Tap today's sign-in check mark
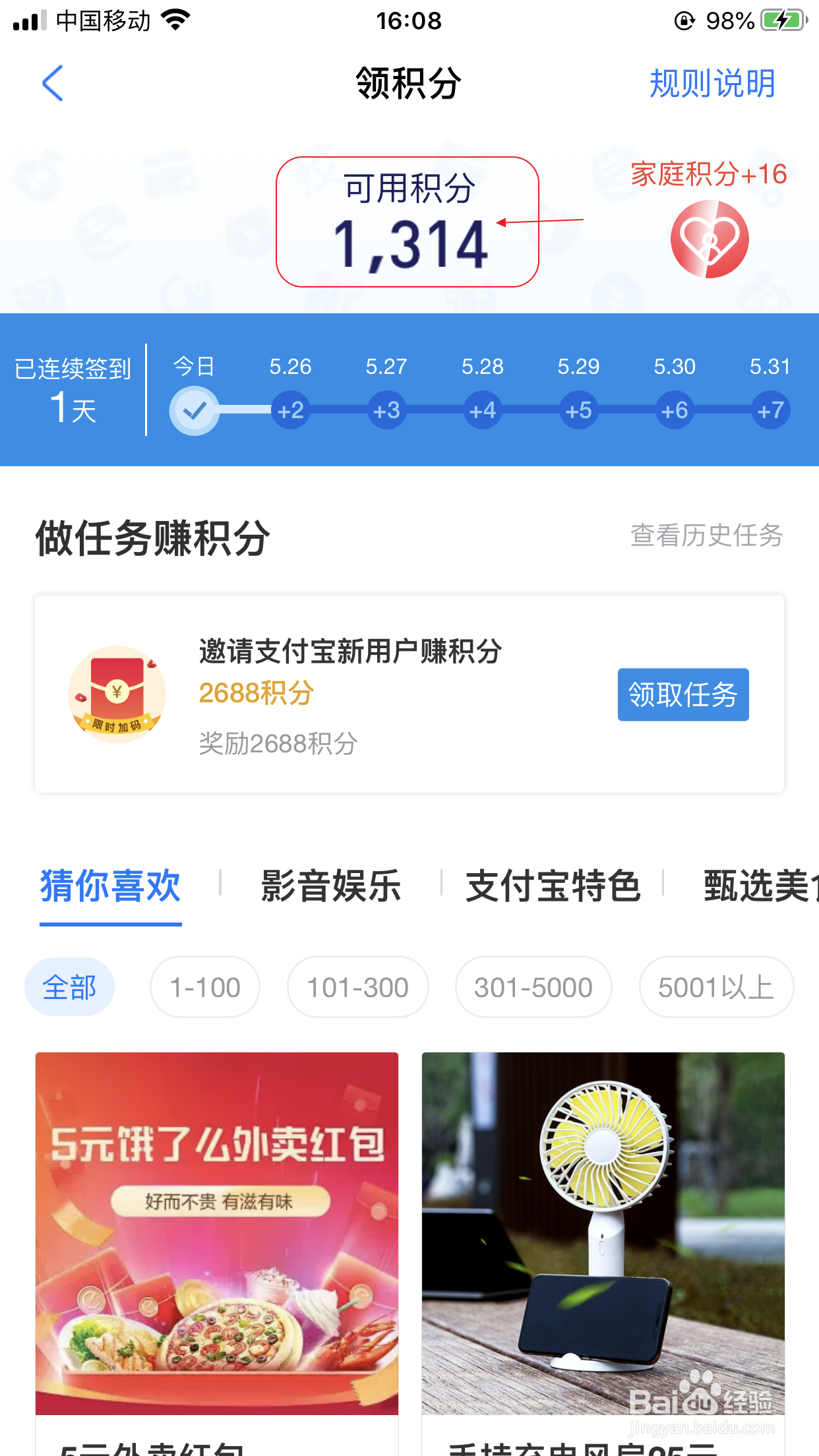The height and width of the screenshot is (1456, 819). tap(195, 411)
